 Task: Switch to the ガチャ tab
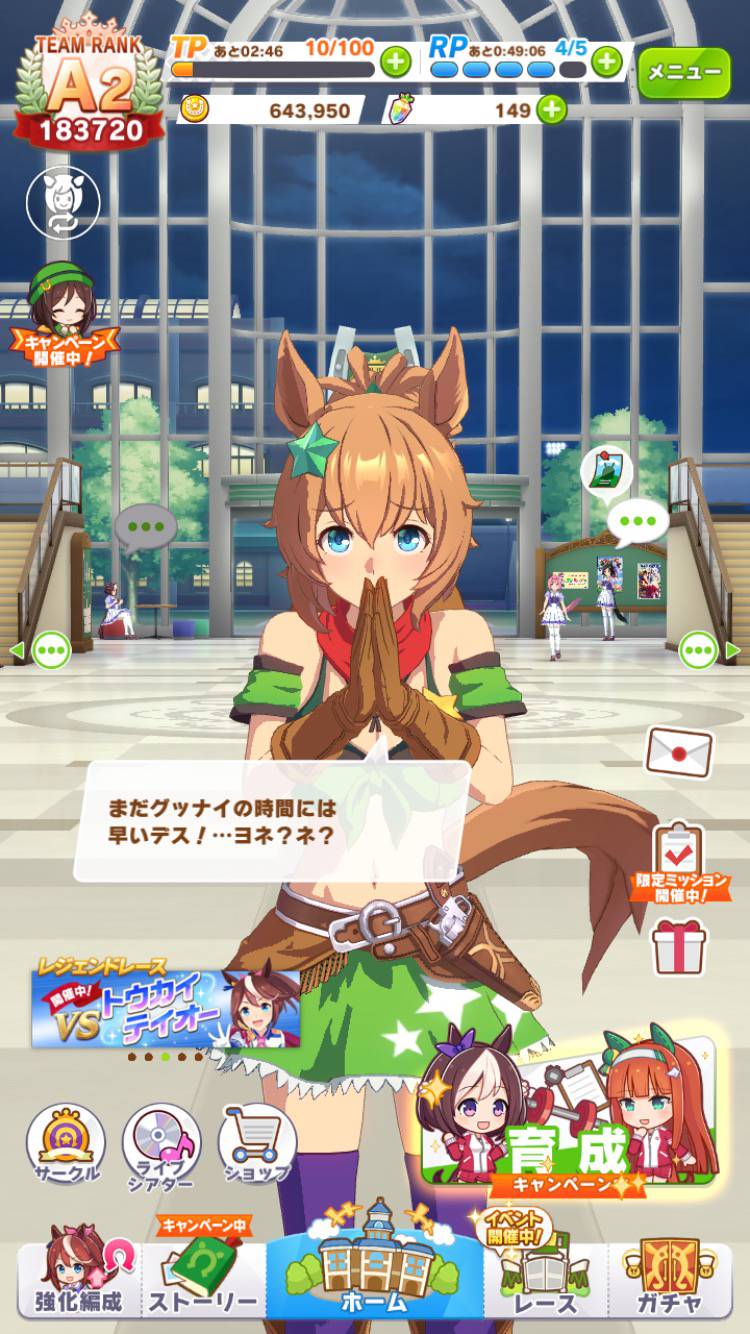(x=669, y=1275)
